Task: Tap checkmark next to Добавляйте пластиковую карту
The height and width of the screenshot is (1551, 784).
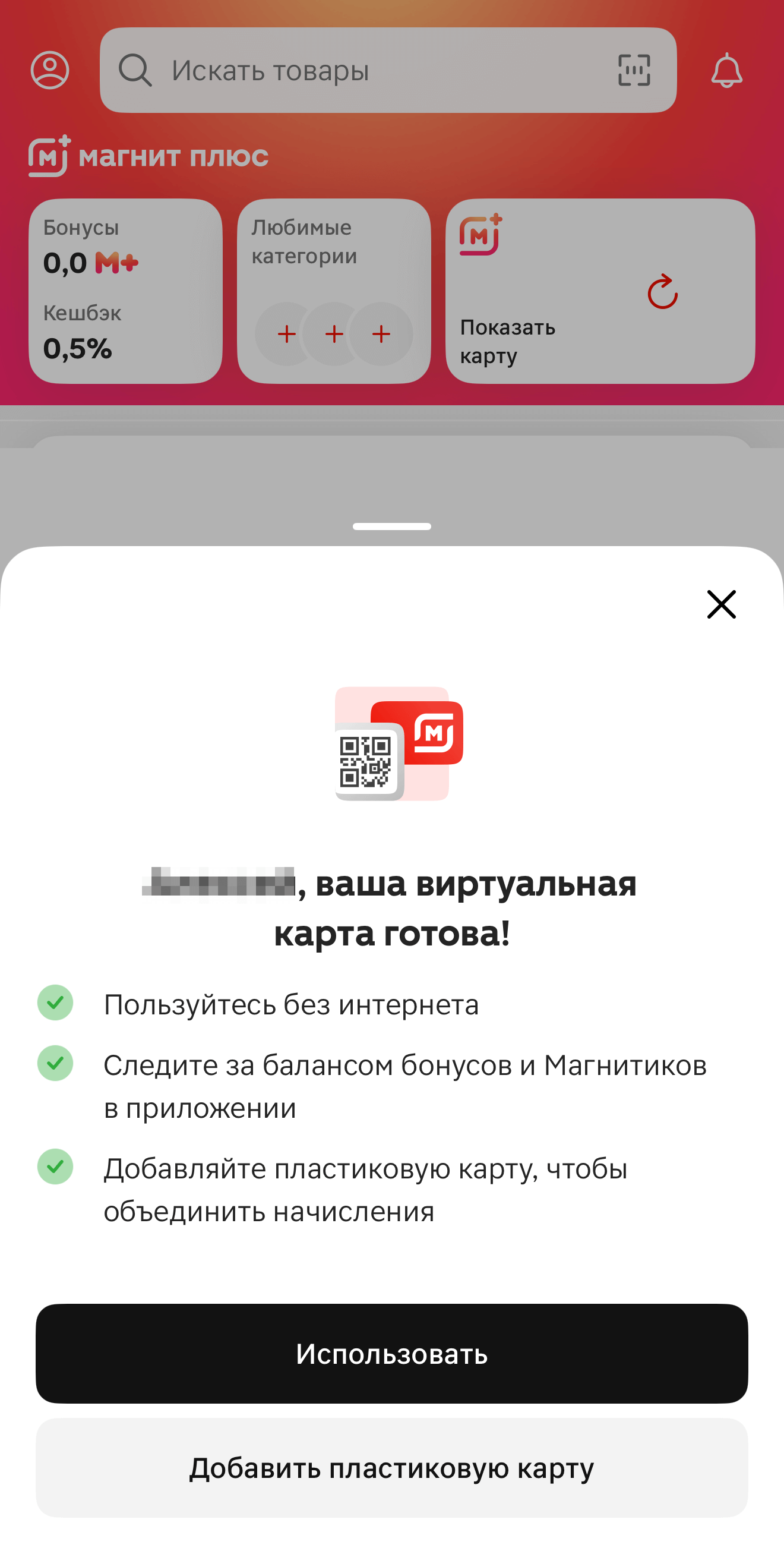Action: click(55, 1168)
